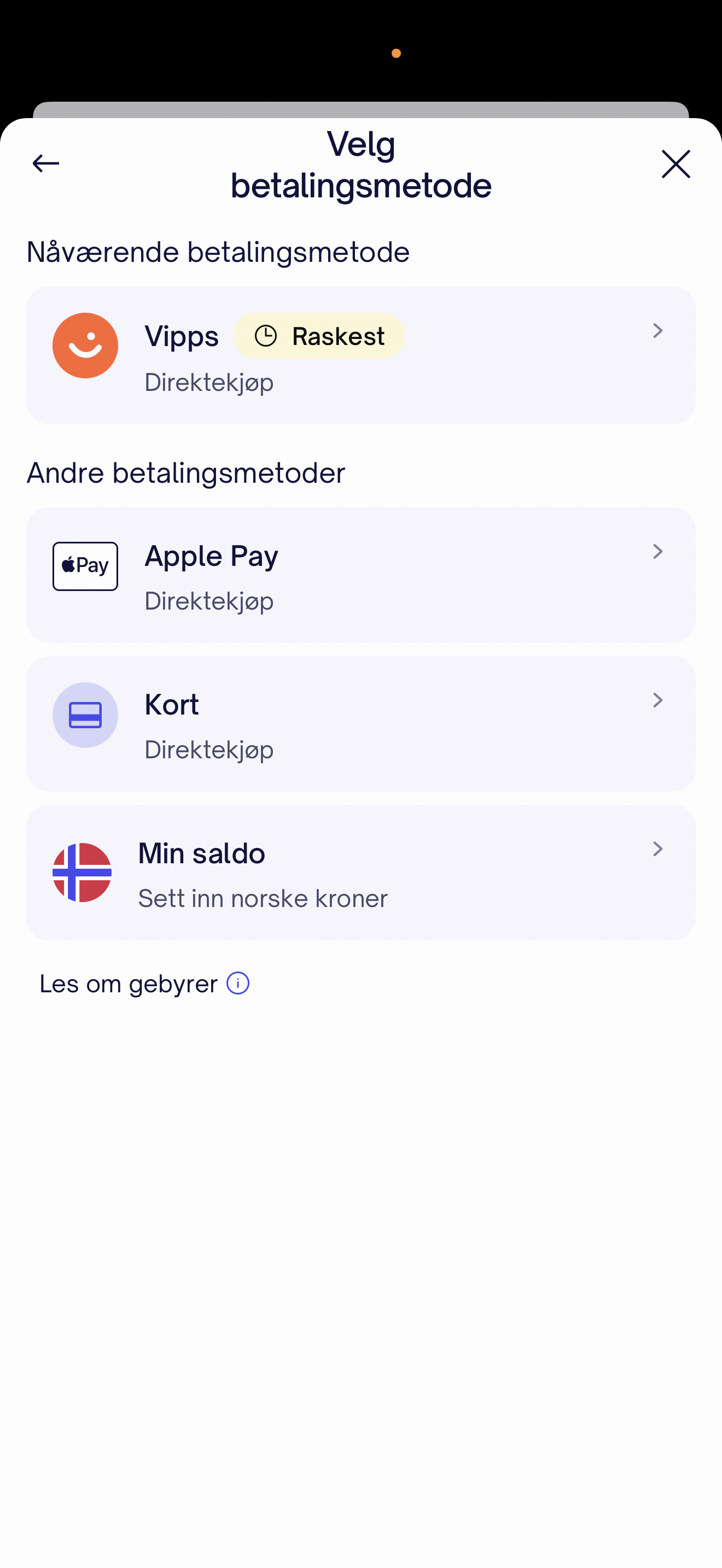Open the fee info circle icon
Image resolution: width=722 pixels, height=1568 pixels.
coord(238,982)
